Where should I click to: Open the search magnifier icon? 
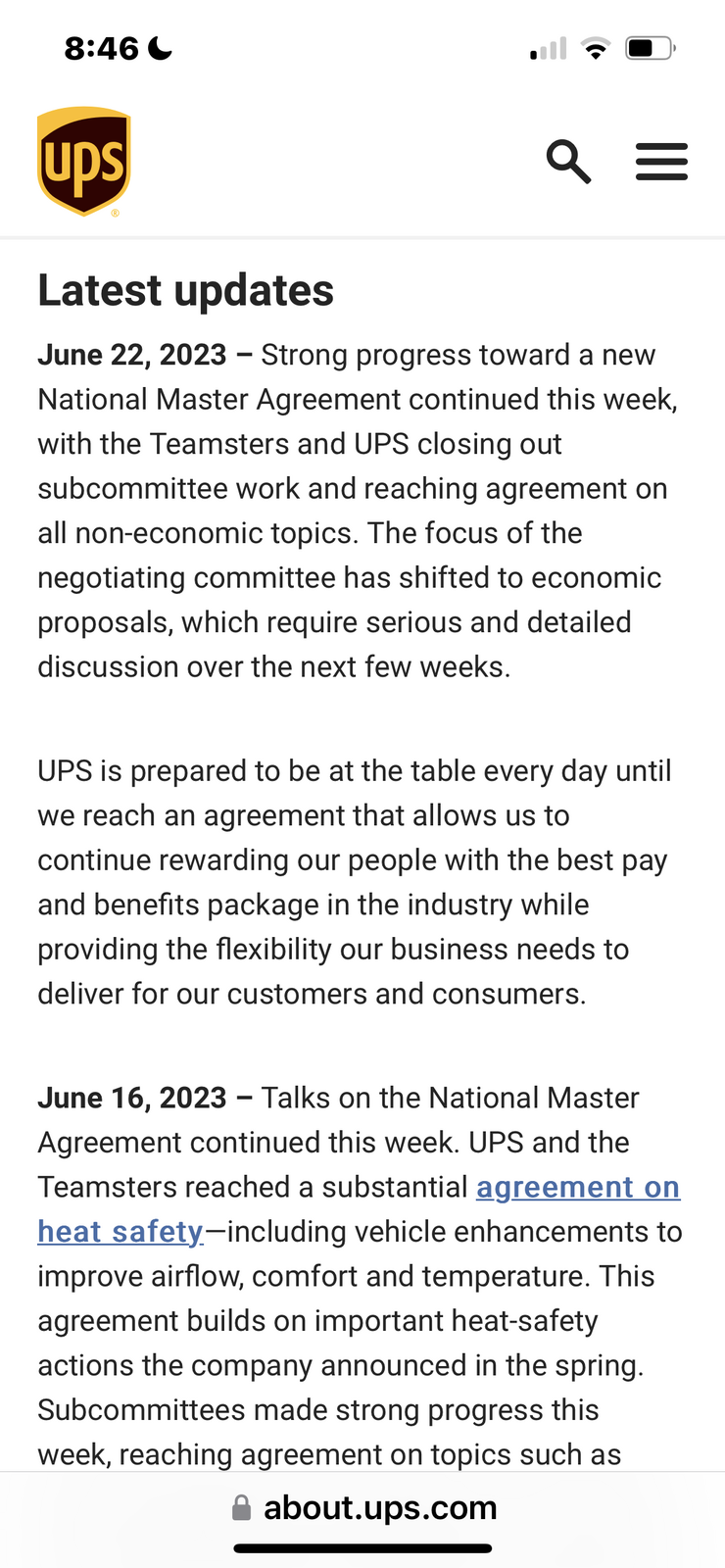click(x=568, y=162)
